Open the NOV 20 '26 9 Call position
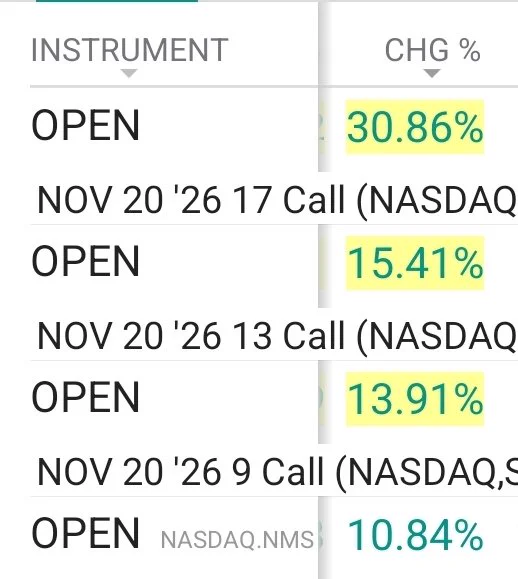 277,472
